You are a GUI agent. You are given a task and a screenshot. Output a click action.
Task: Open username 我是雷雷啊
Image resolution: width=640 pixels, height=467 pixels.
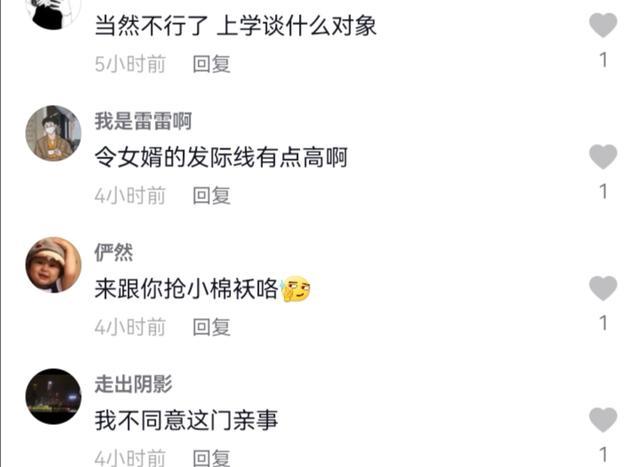coord(143,121)
